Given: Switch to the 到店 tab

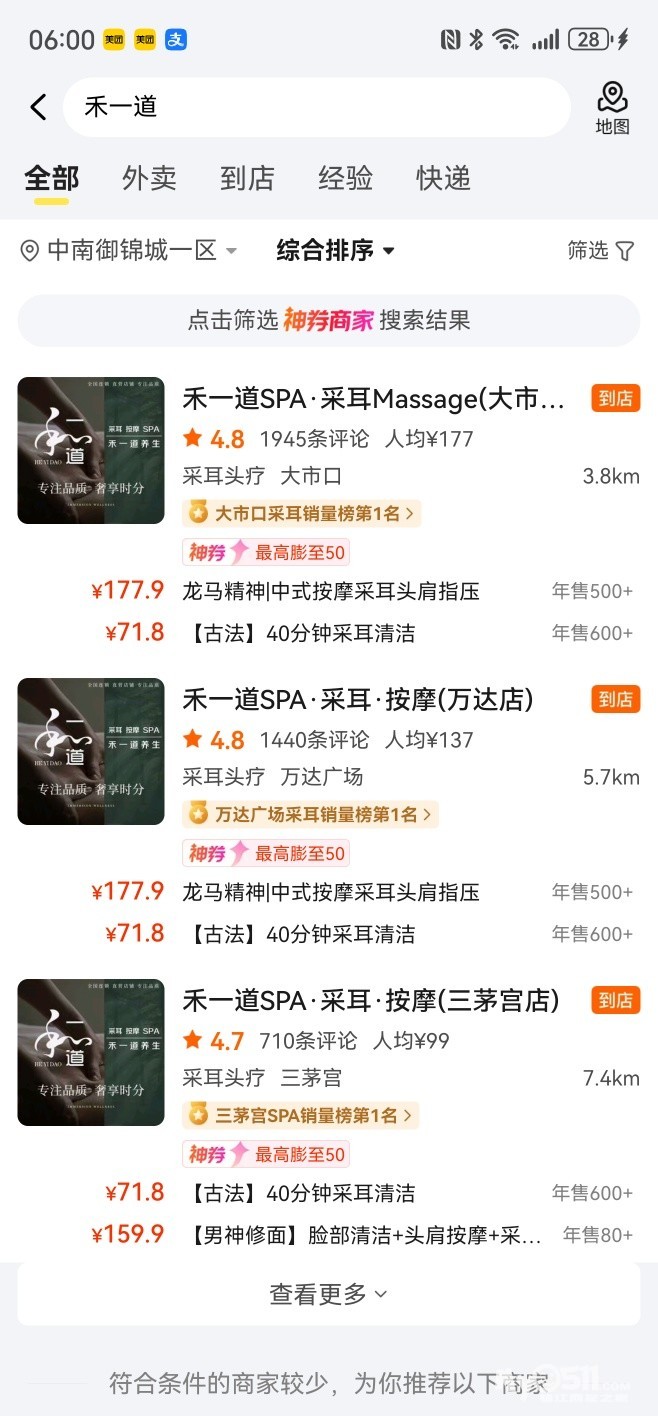Looking at the screenshot, I should pos(247,178).
